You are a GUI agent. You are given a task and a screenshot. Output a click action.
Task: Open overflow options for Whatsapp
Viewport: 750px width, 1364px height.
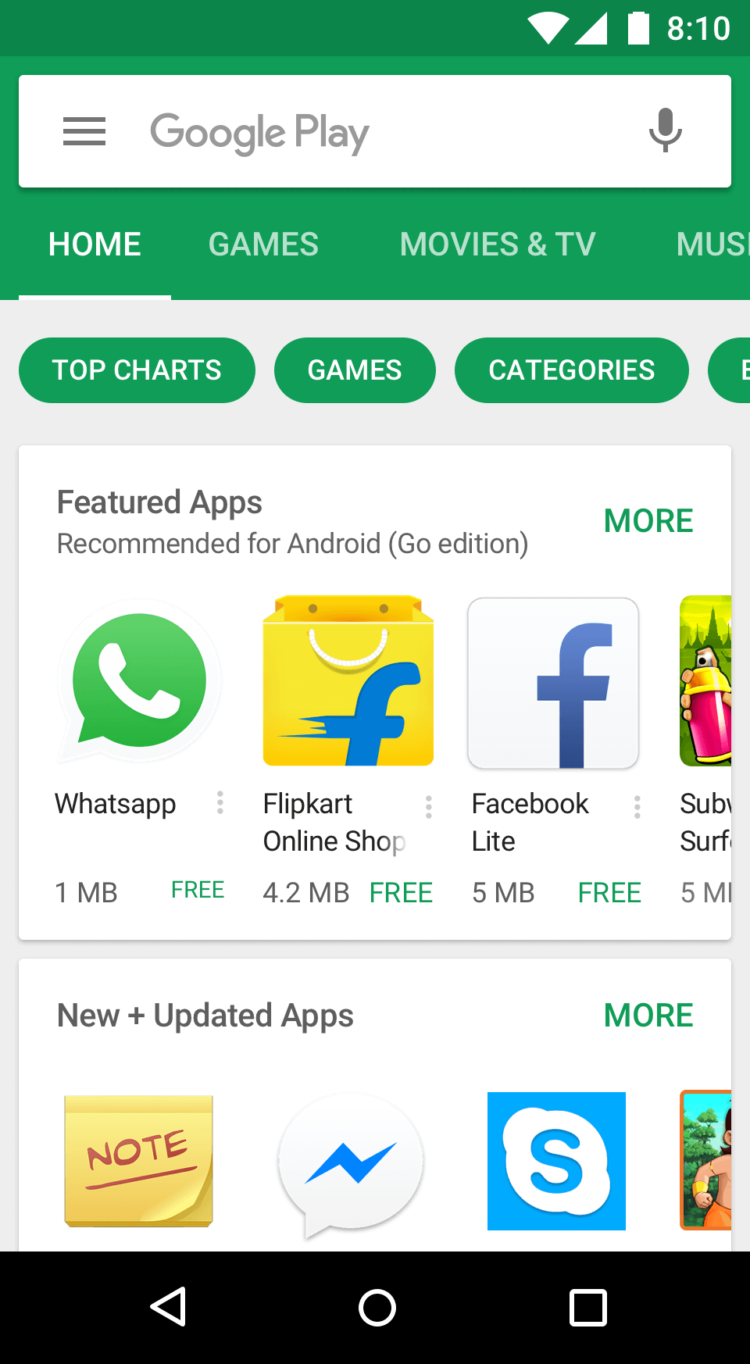click(x=220, y=803)
